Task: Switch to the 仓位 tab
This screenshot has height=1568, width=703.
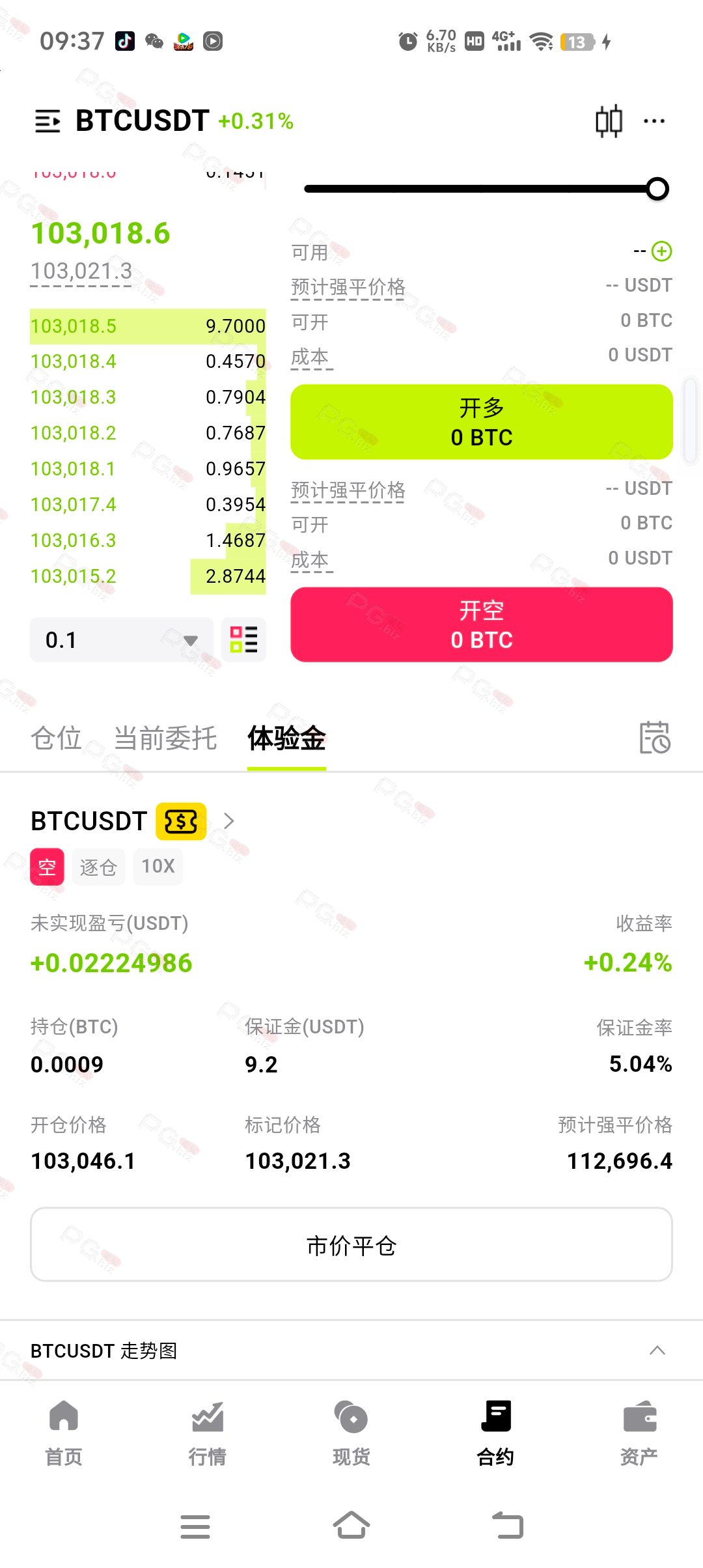Action: pos(56,738)
